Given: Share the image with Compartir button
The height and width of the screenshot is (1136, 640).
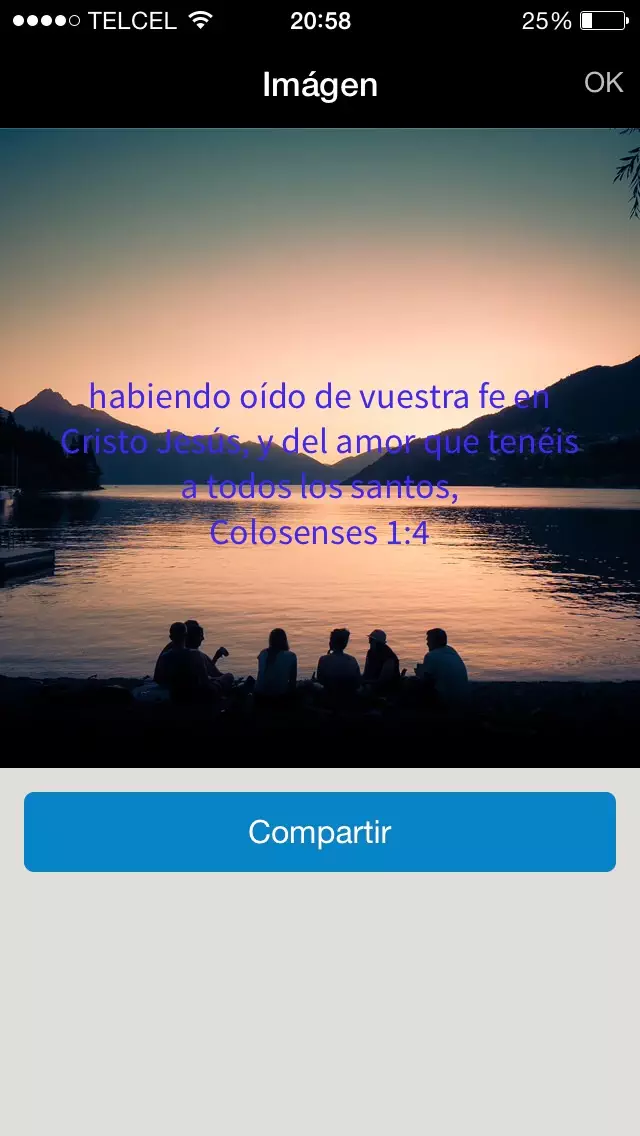Looking at the screenshot, I should [320, 832].
